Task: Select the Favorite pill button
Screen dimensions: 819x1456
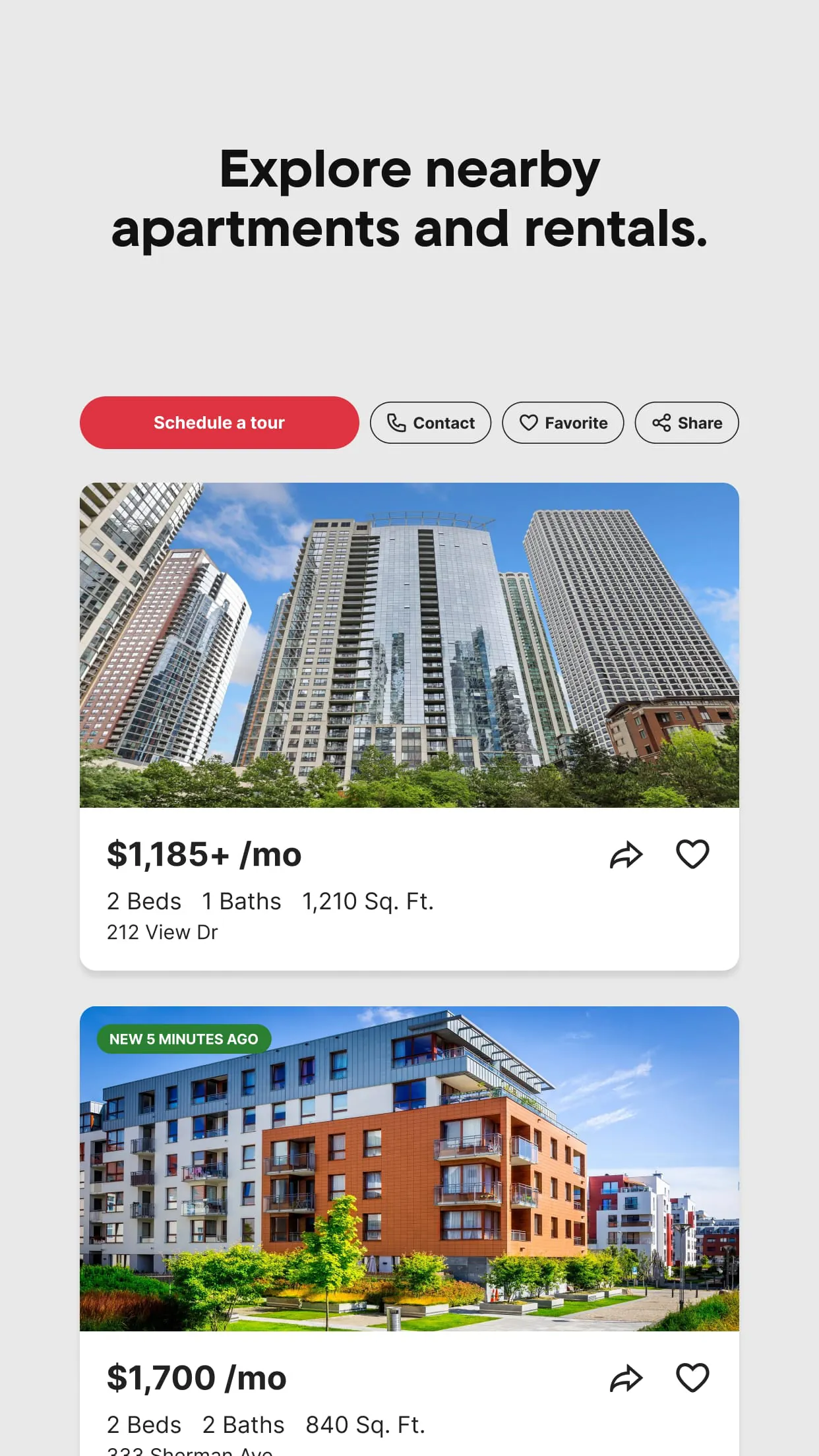Action: 563,423
